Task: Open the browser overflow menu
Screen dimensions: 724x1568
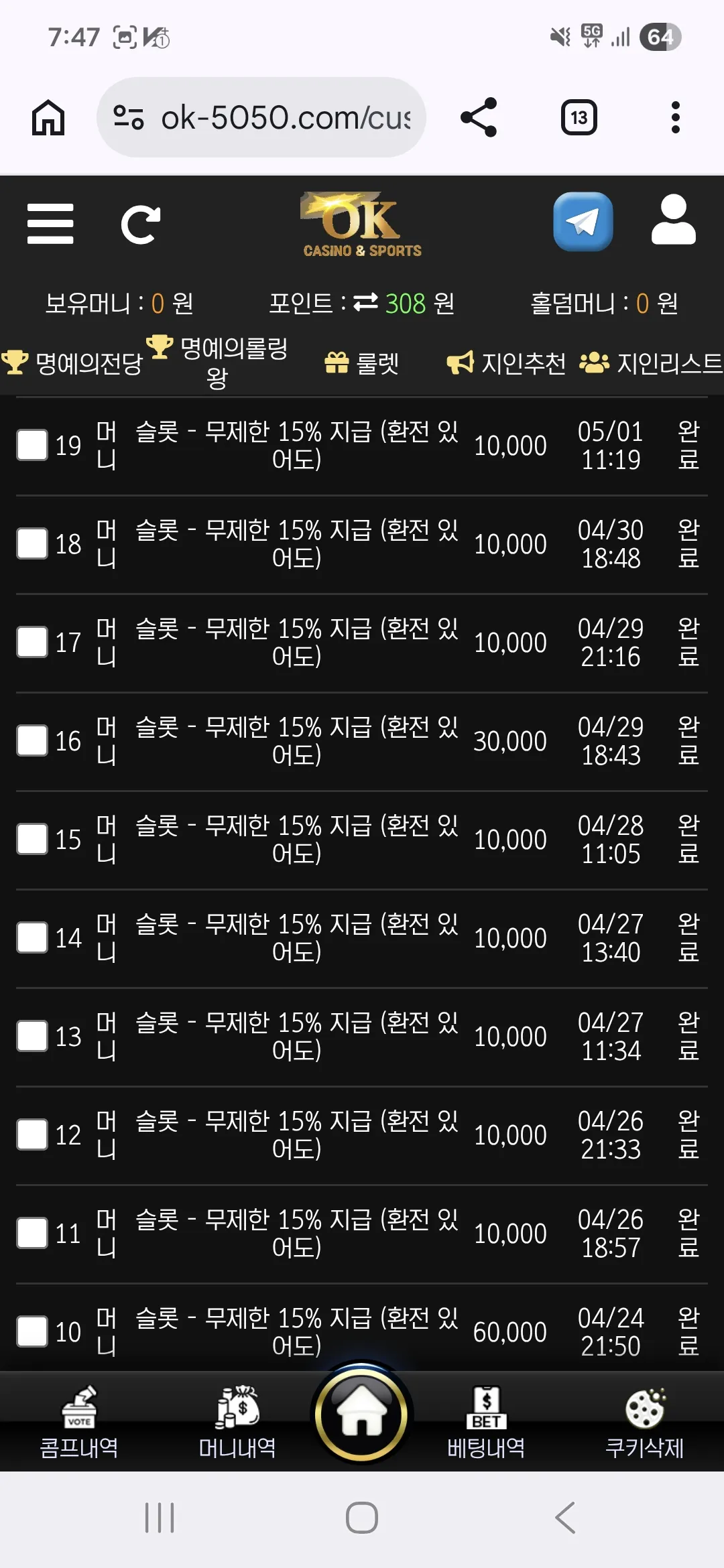Action: coord(676,118)
